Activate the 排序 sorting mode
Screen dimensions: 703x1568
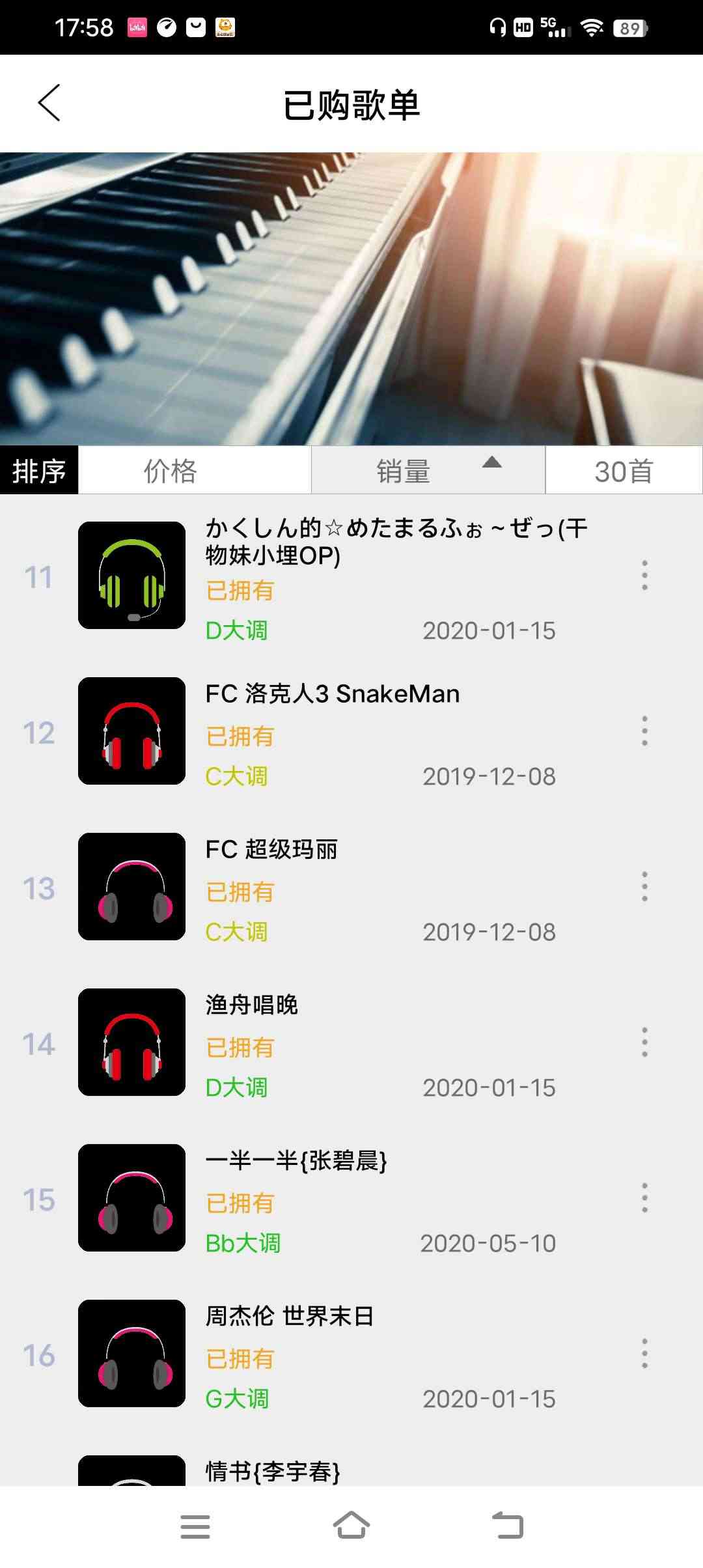(x=39, y=470)
